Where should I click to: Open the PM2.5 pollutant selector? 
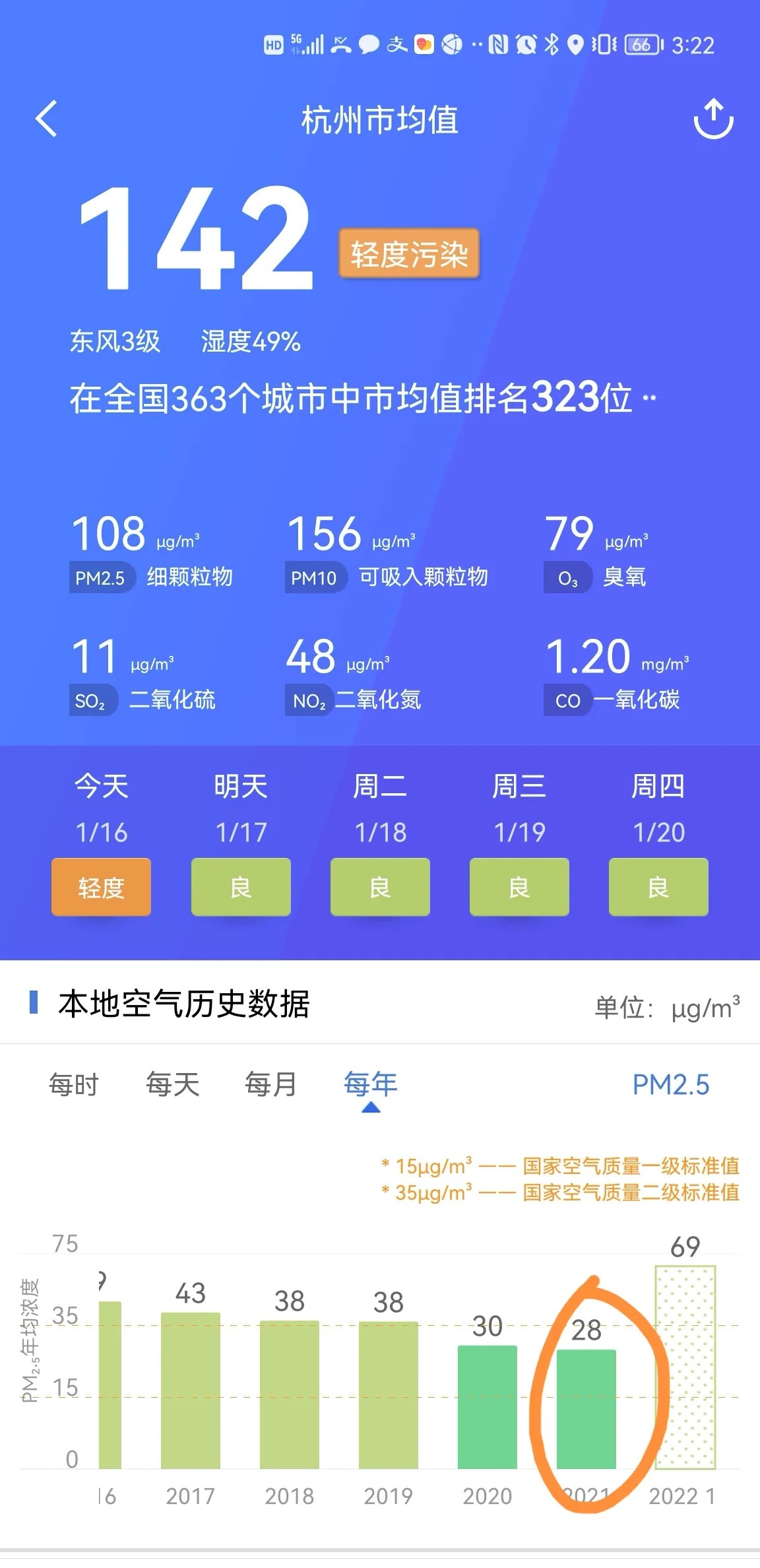(x=670, y=1085)
